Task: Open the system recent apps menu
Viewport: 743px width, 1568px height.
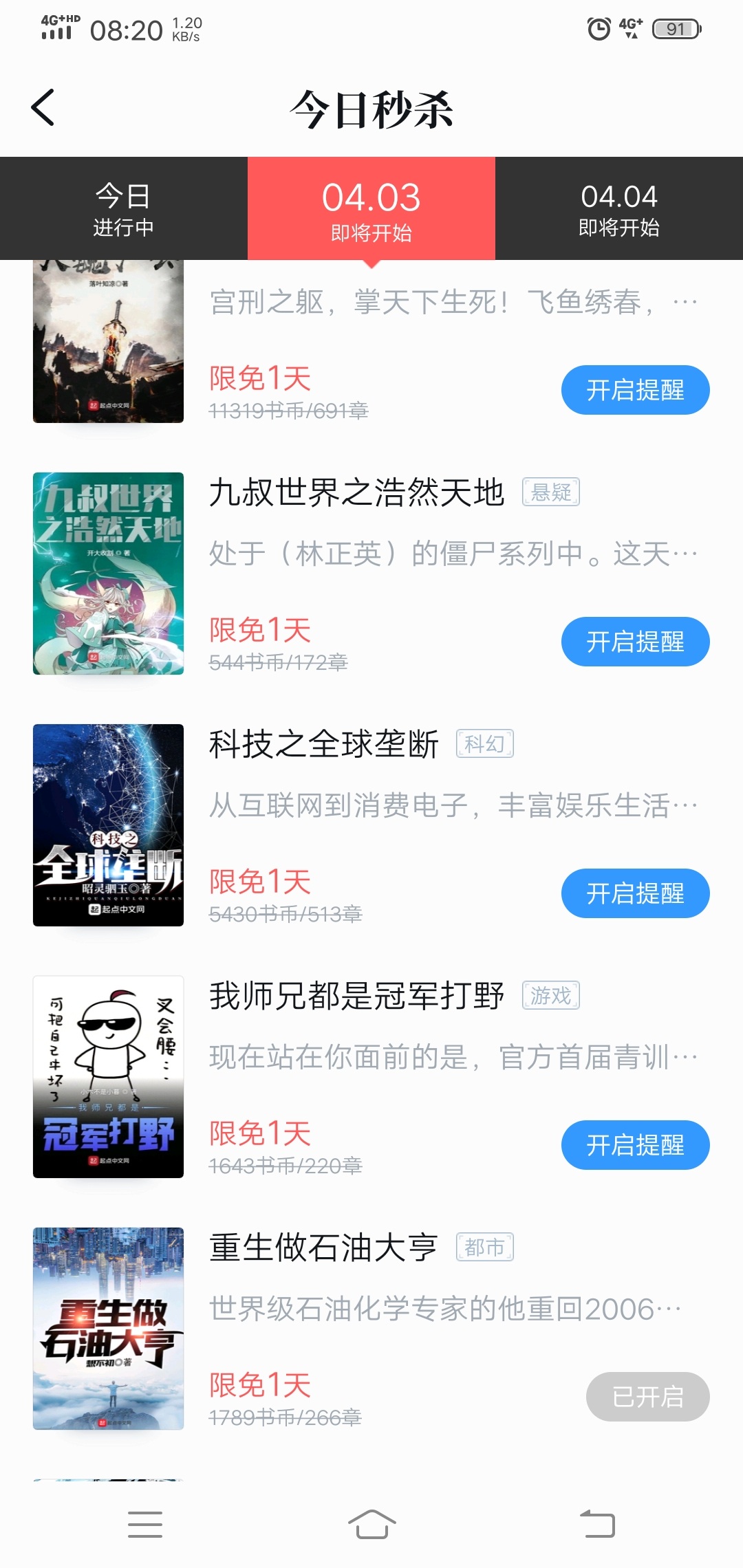Action: point(145,1524)
